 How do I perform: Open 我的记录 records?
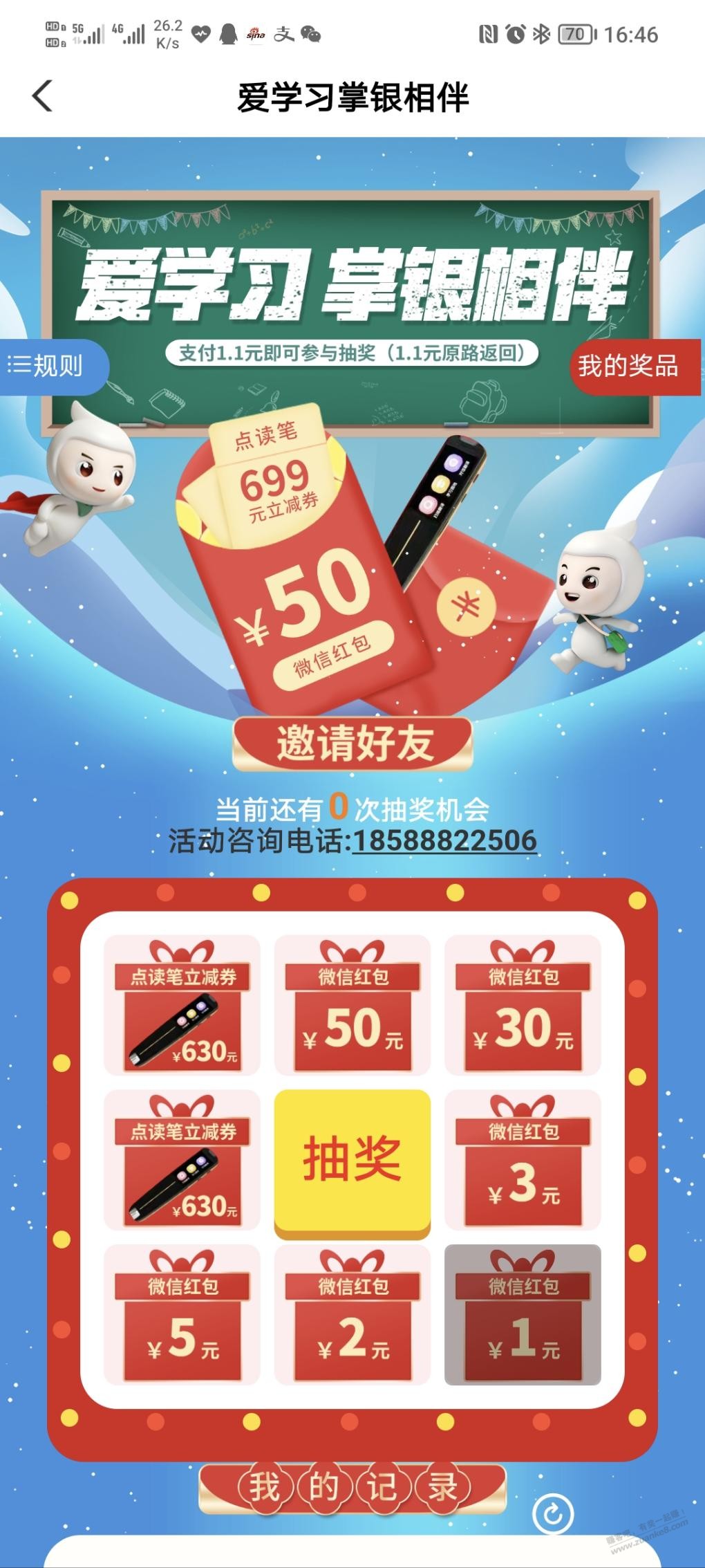[352, 1487]
